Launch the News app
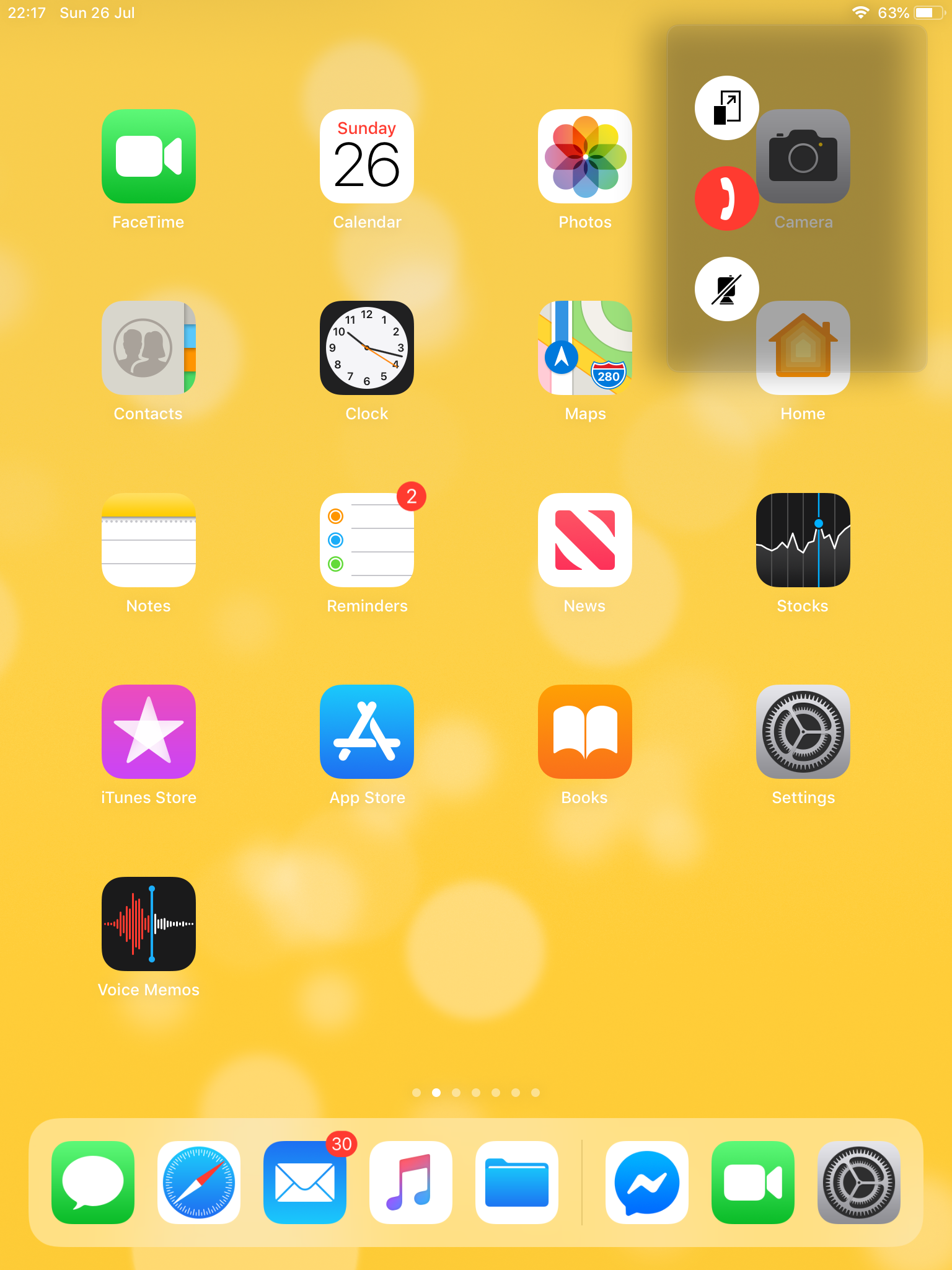Image resolution: width=952 pixels, height=1270 pixels. (x=585, y=540)
